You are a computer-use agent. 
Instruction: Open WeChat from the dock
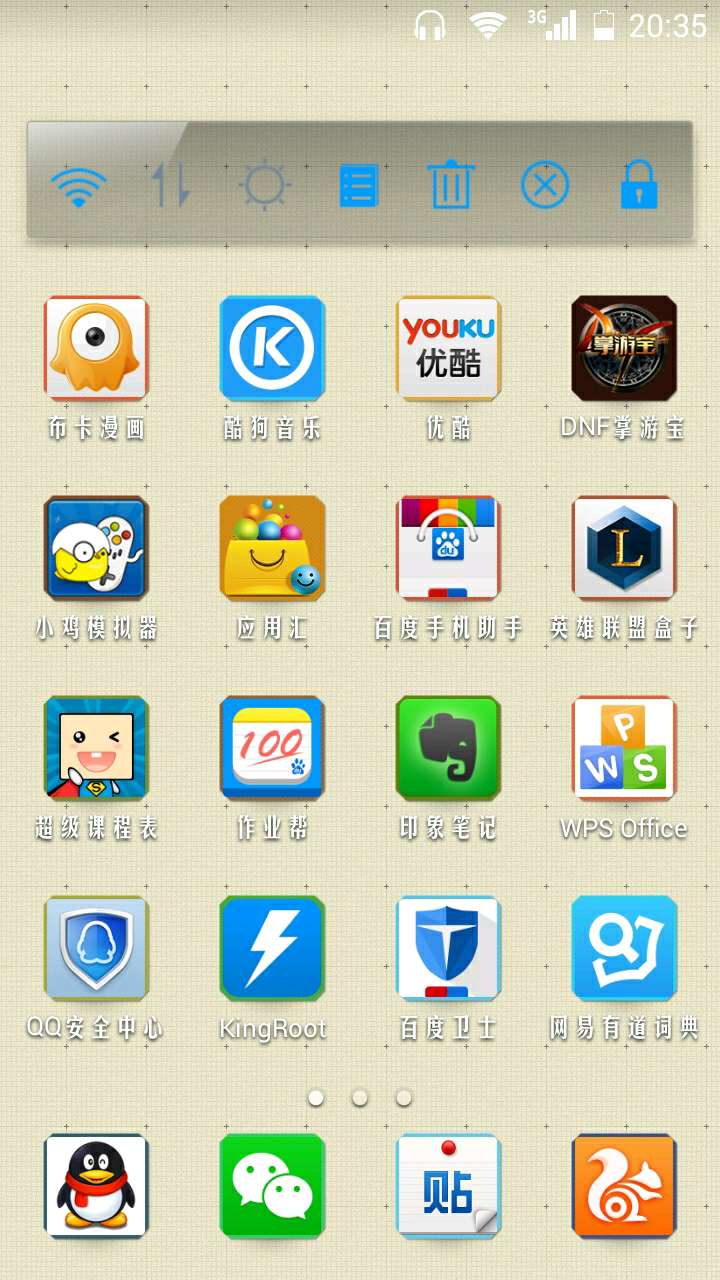pyautogui.click(x=272, y=1186)
